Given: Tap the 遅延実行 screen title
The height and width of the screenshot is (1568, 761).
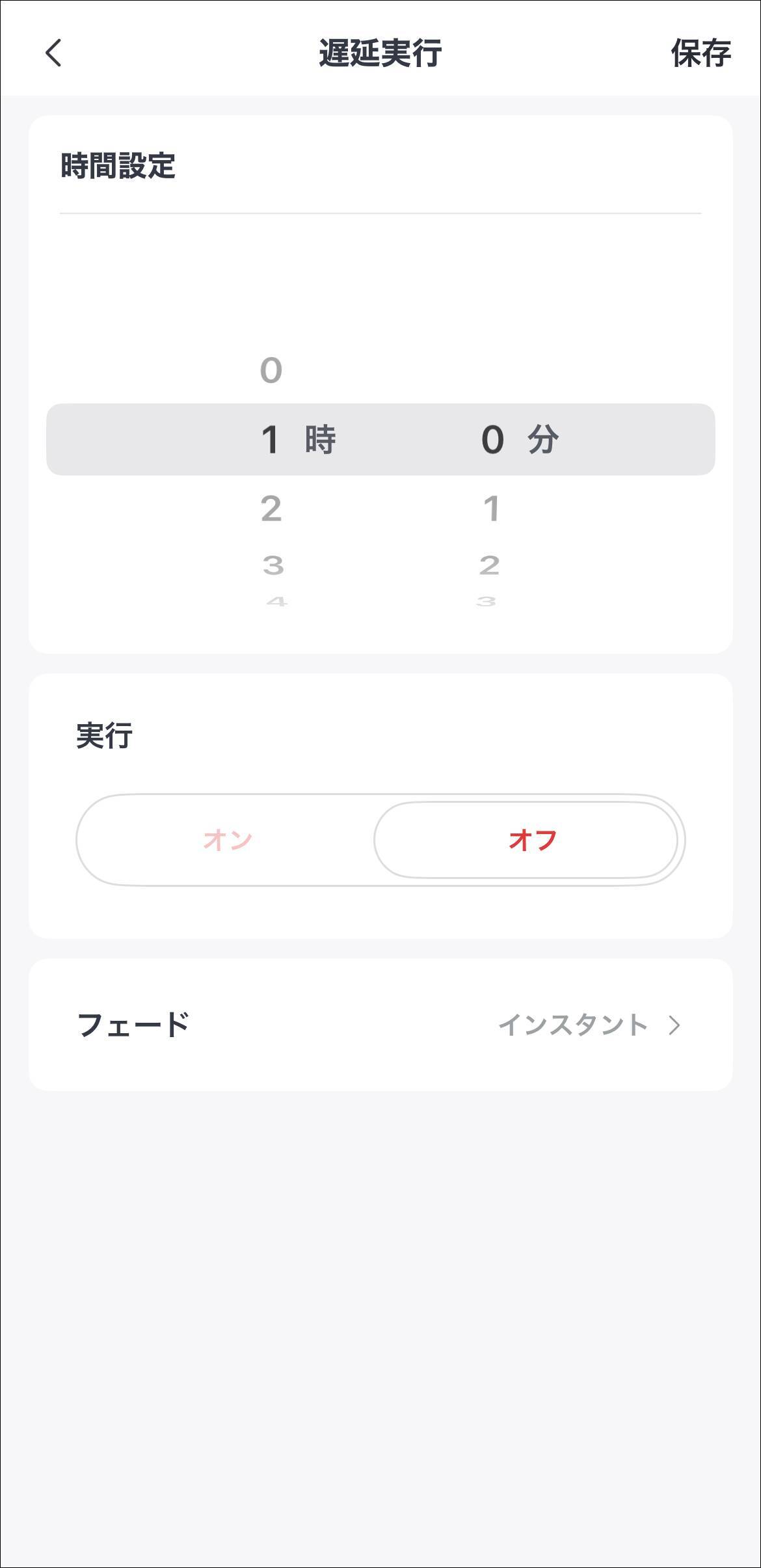Looking at the screenshot, I should pyautogui.click(x=380, y=52).
